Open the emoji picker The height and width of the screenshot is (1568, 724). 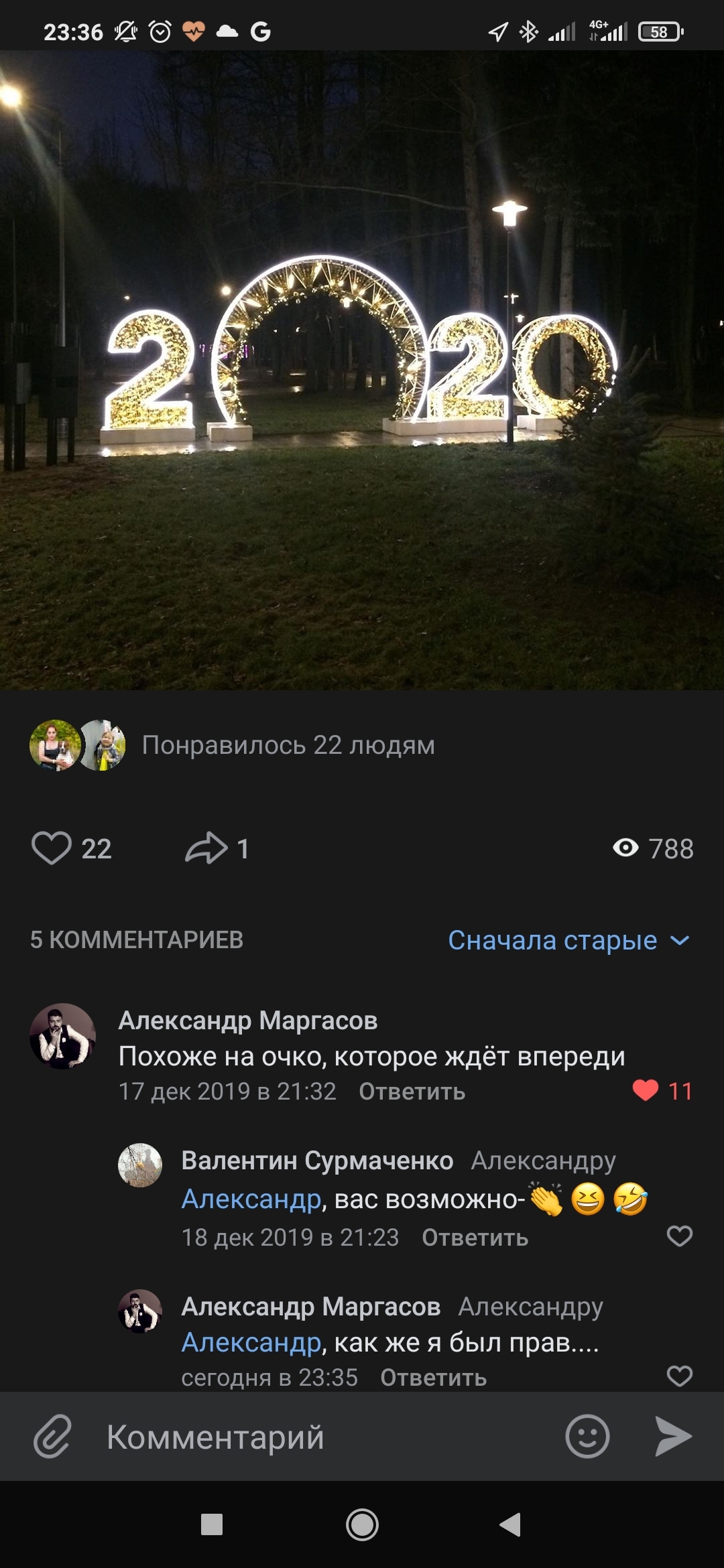point(587,1436)
